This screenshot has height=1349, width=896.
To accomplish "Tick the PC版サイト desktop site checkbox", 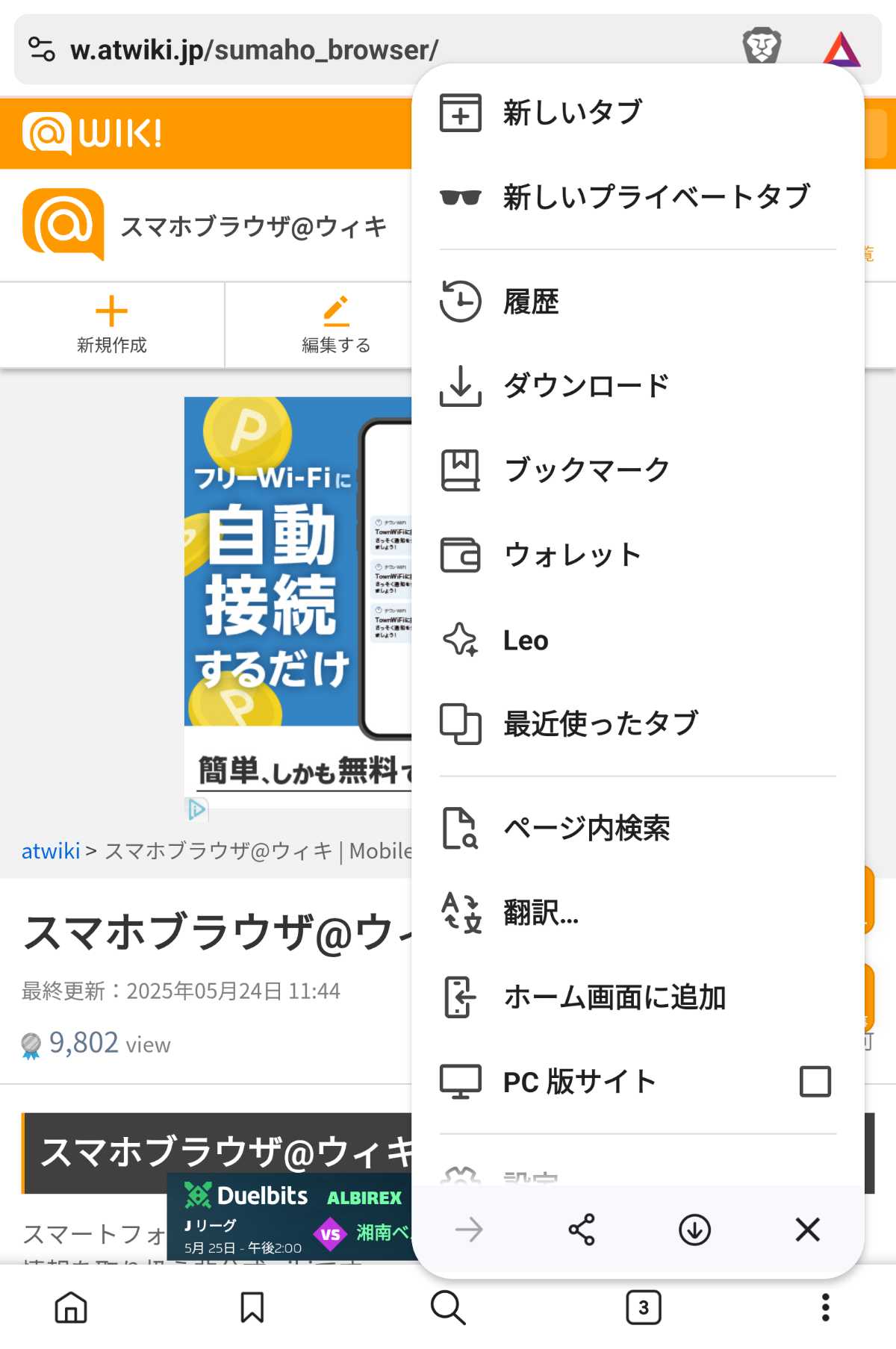I will 815,1081.
